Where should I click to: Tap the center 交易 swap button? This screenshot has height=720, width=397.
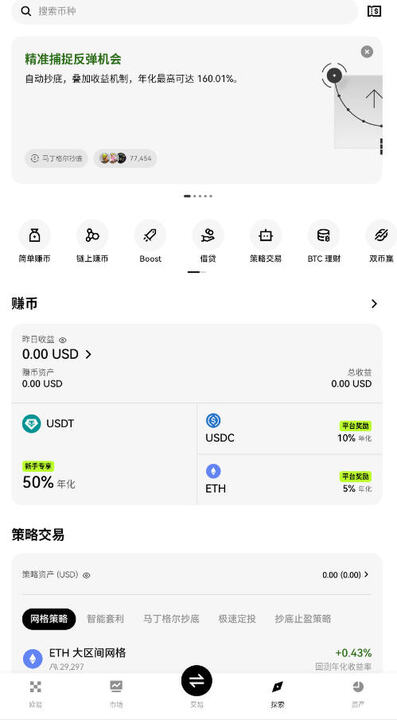click(196, 681)
